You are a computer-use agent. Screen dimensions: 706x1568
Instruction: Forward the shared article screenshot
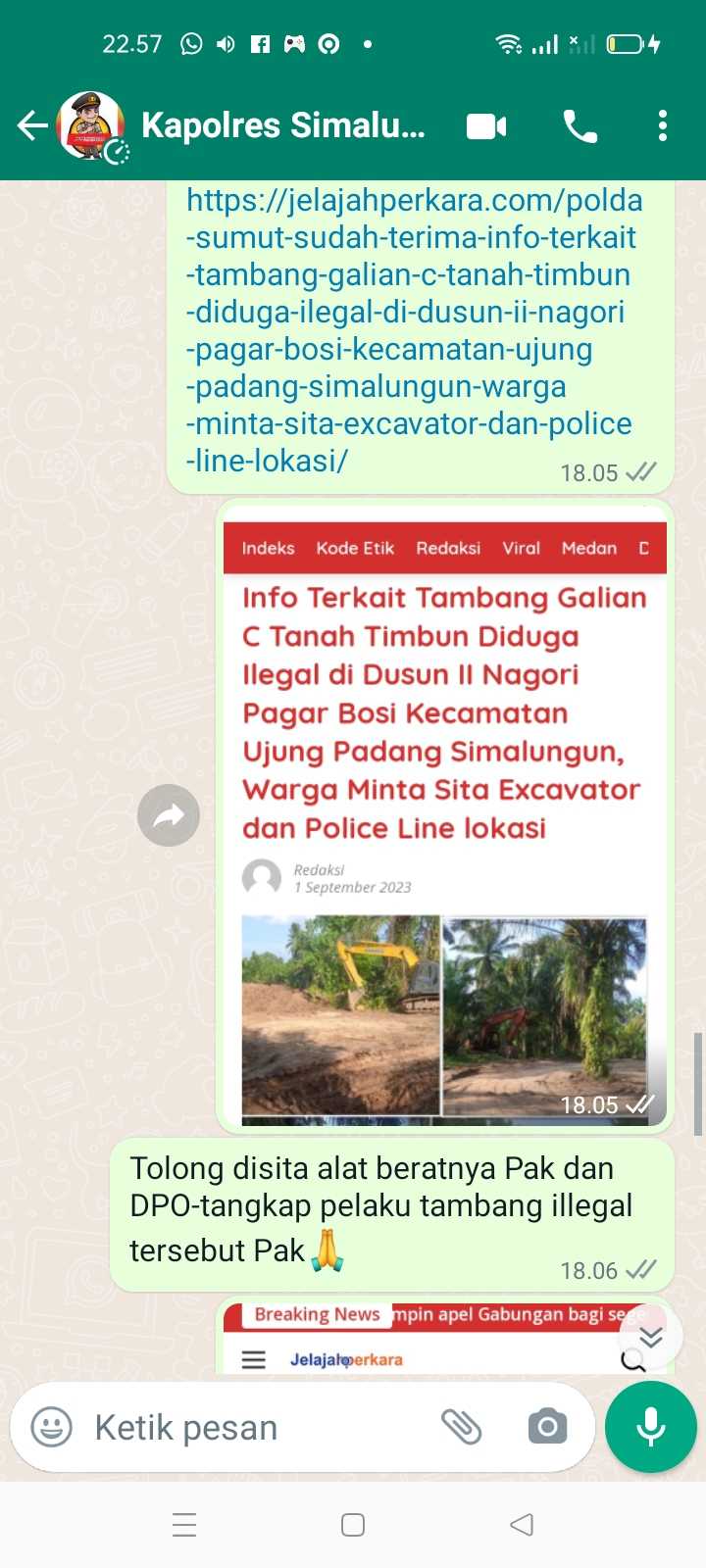tap(169, 815)
